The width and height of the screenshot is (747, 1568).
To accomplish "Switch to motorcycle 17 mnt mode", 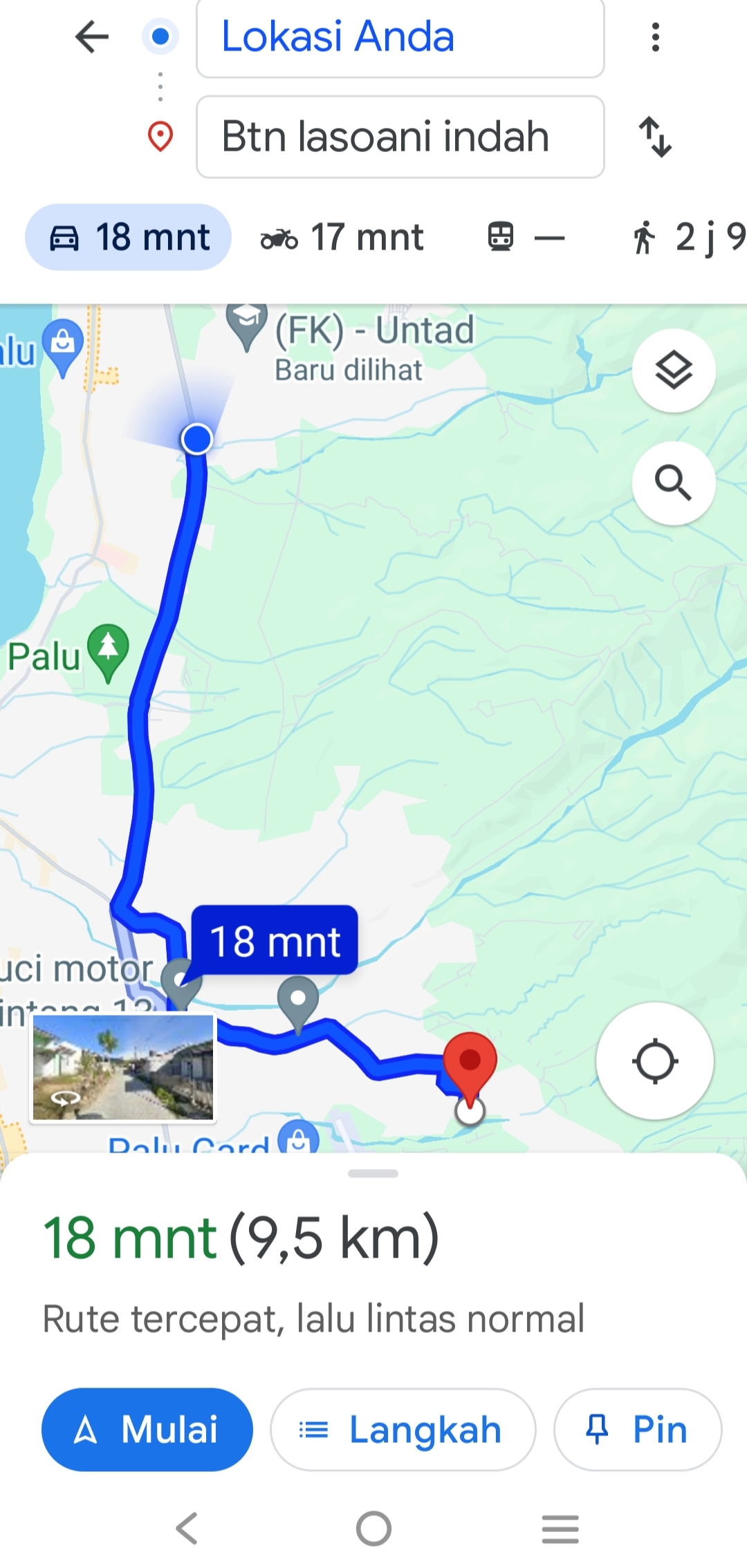I will pos(342,238).
